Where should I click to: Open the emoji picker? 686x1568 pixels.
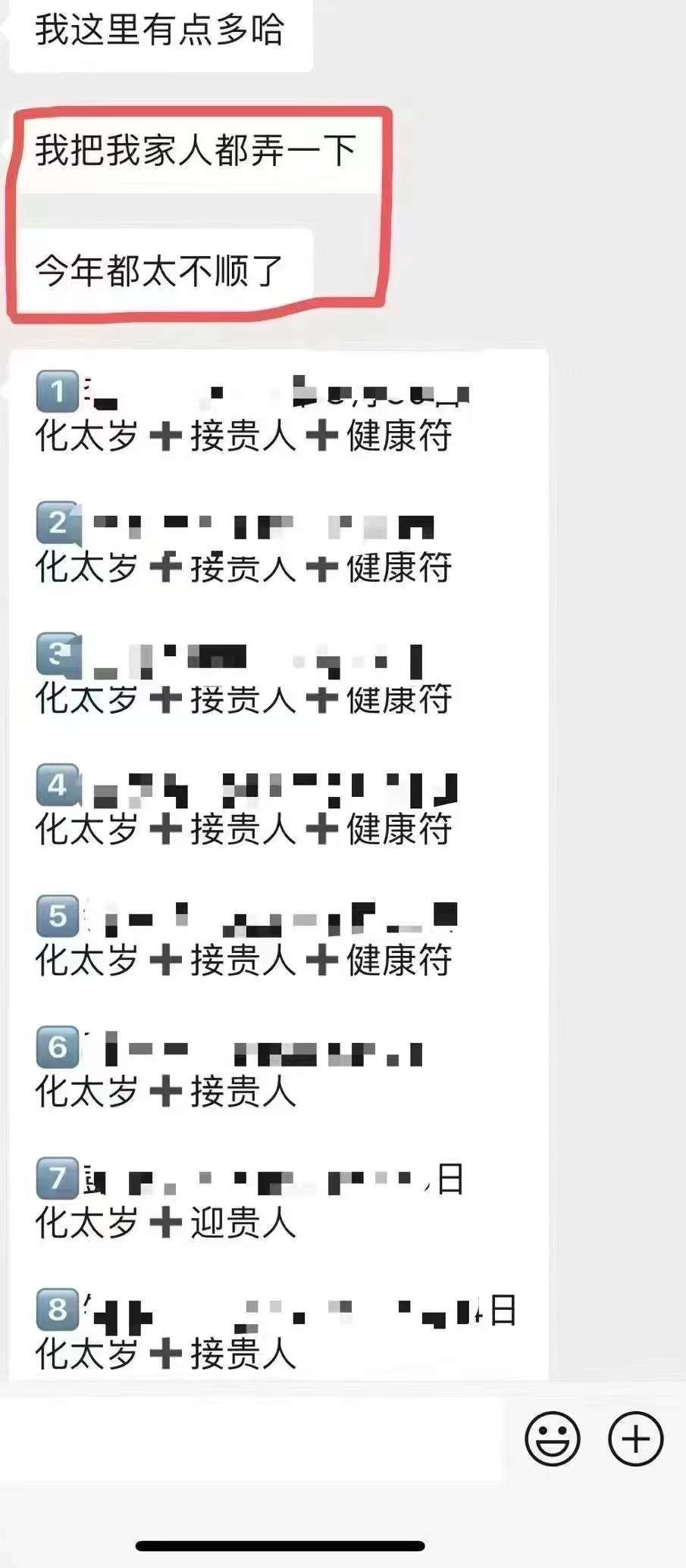[553, 1439]
